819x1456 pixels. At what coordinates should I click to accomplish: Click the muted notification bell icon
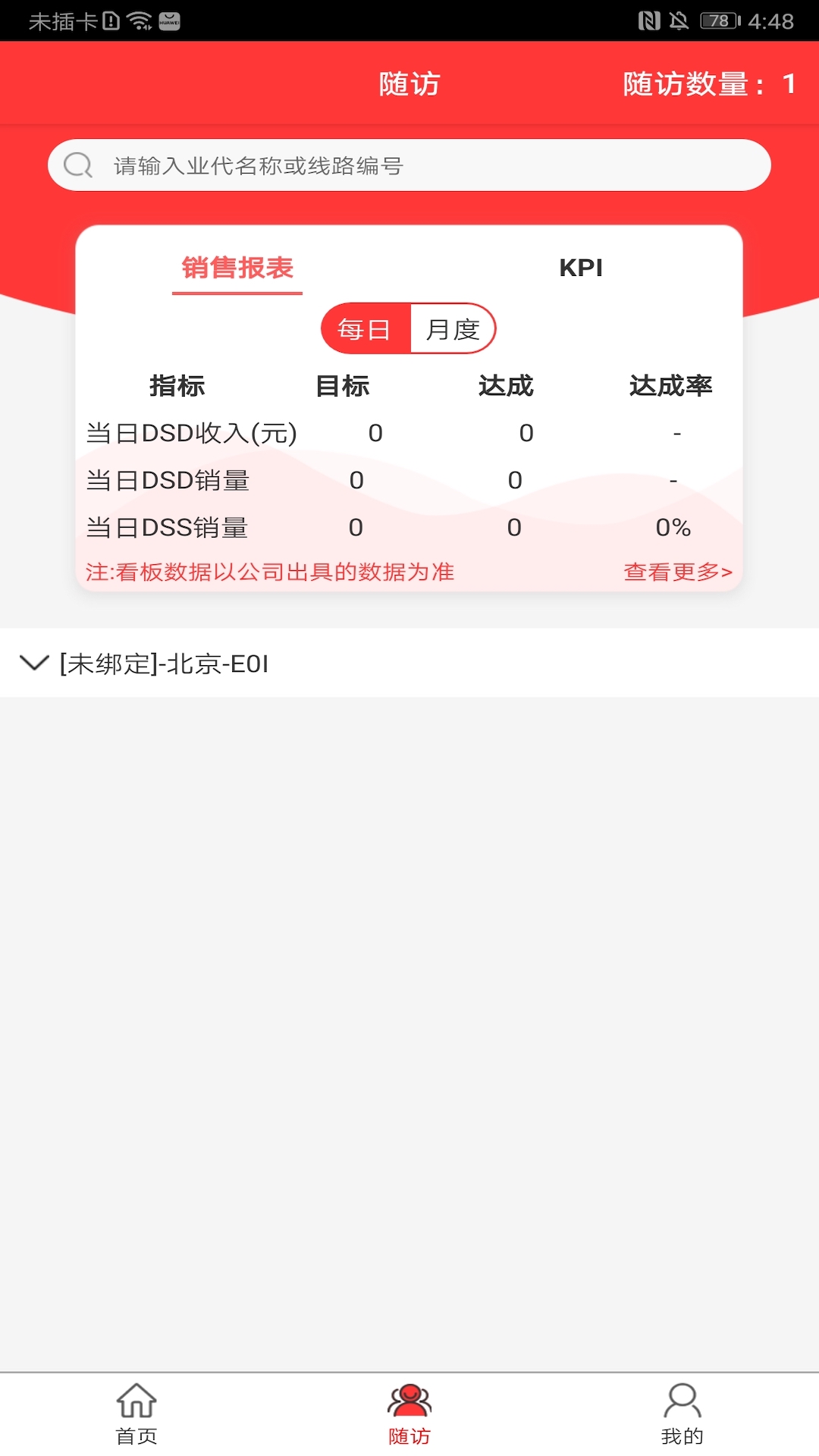(682, 22)
